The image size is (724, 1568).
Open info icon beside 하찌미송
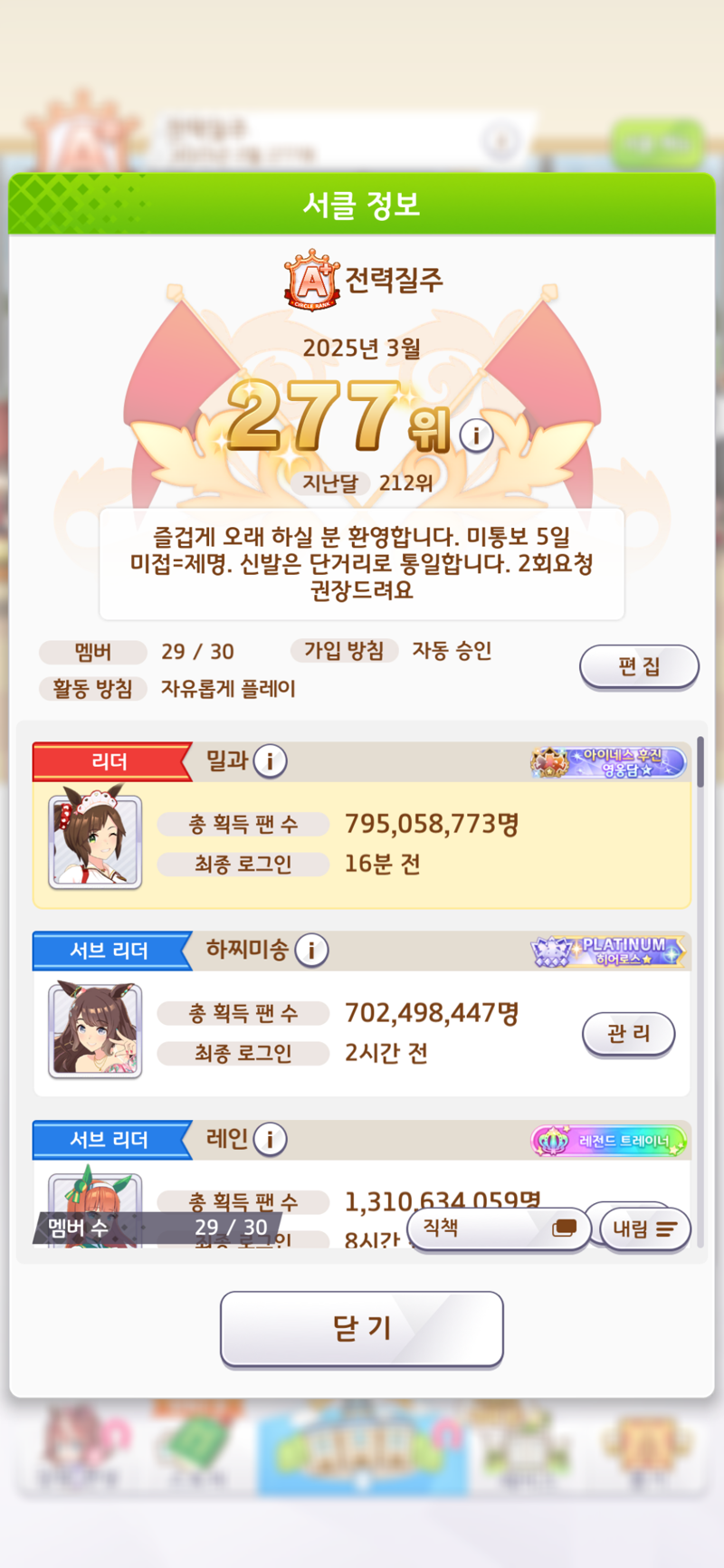click(x=311, y=951)
